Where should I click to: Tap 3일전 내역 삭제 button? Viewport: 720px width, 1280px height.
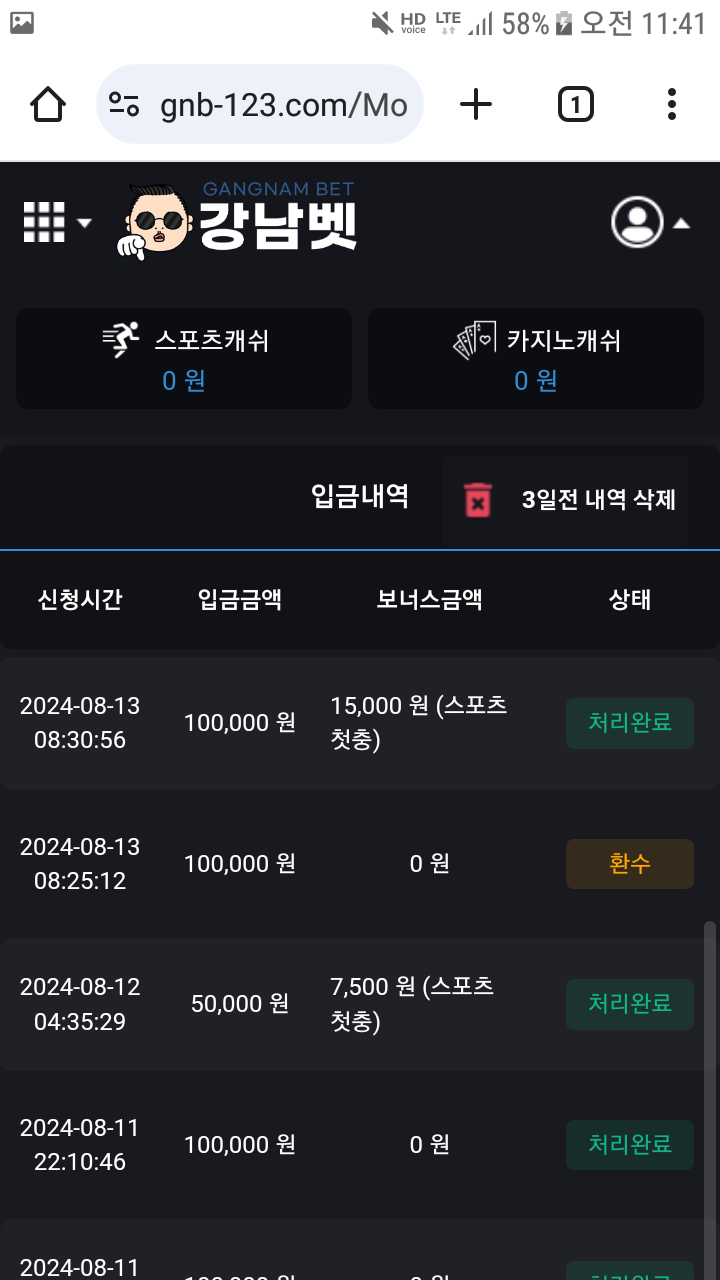[566, 500]
